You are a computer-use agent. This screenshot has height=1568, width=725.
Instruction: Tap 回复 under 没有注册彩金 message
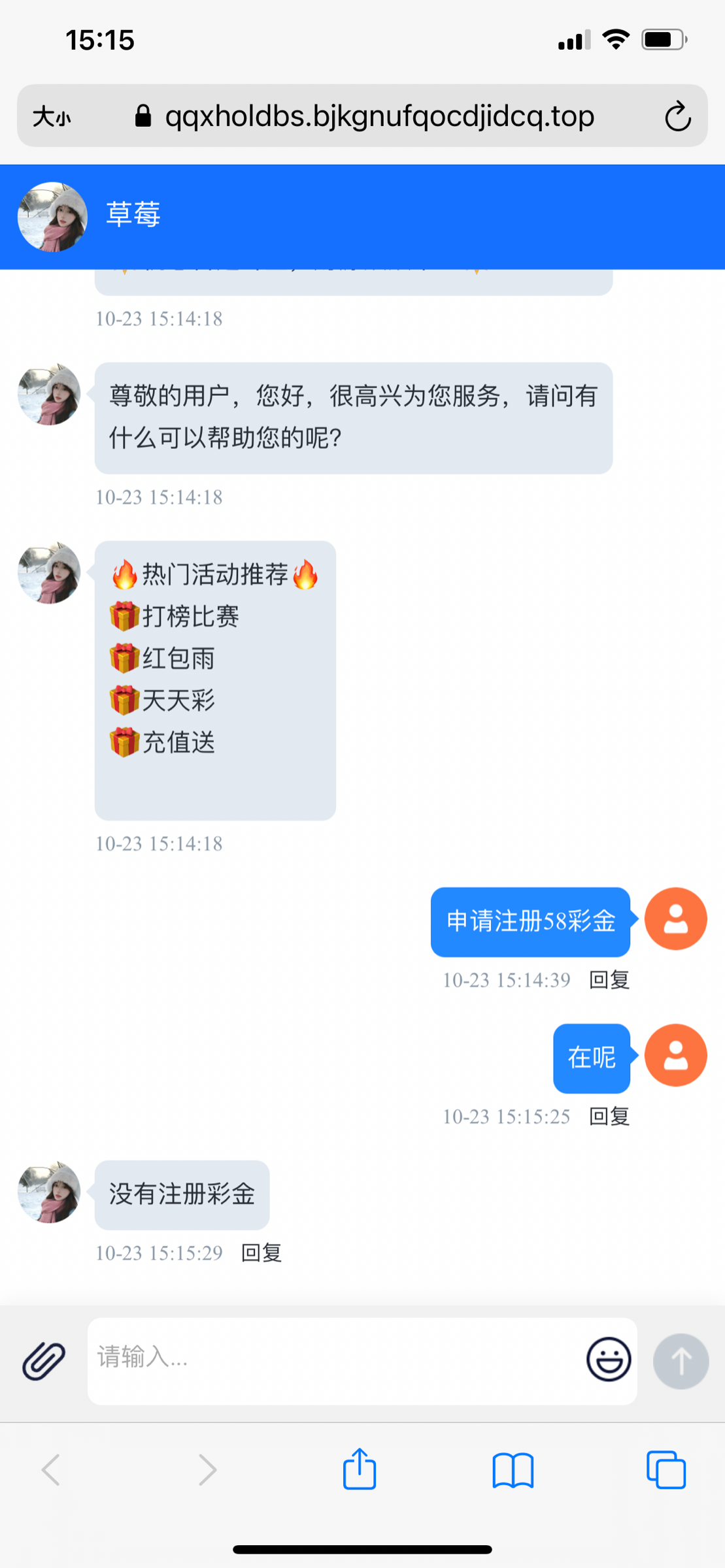click(x=261, y=1252)
